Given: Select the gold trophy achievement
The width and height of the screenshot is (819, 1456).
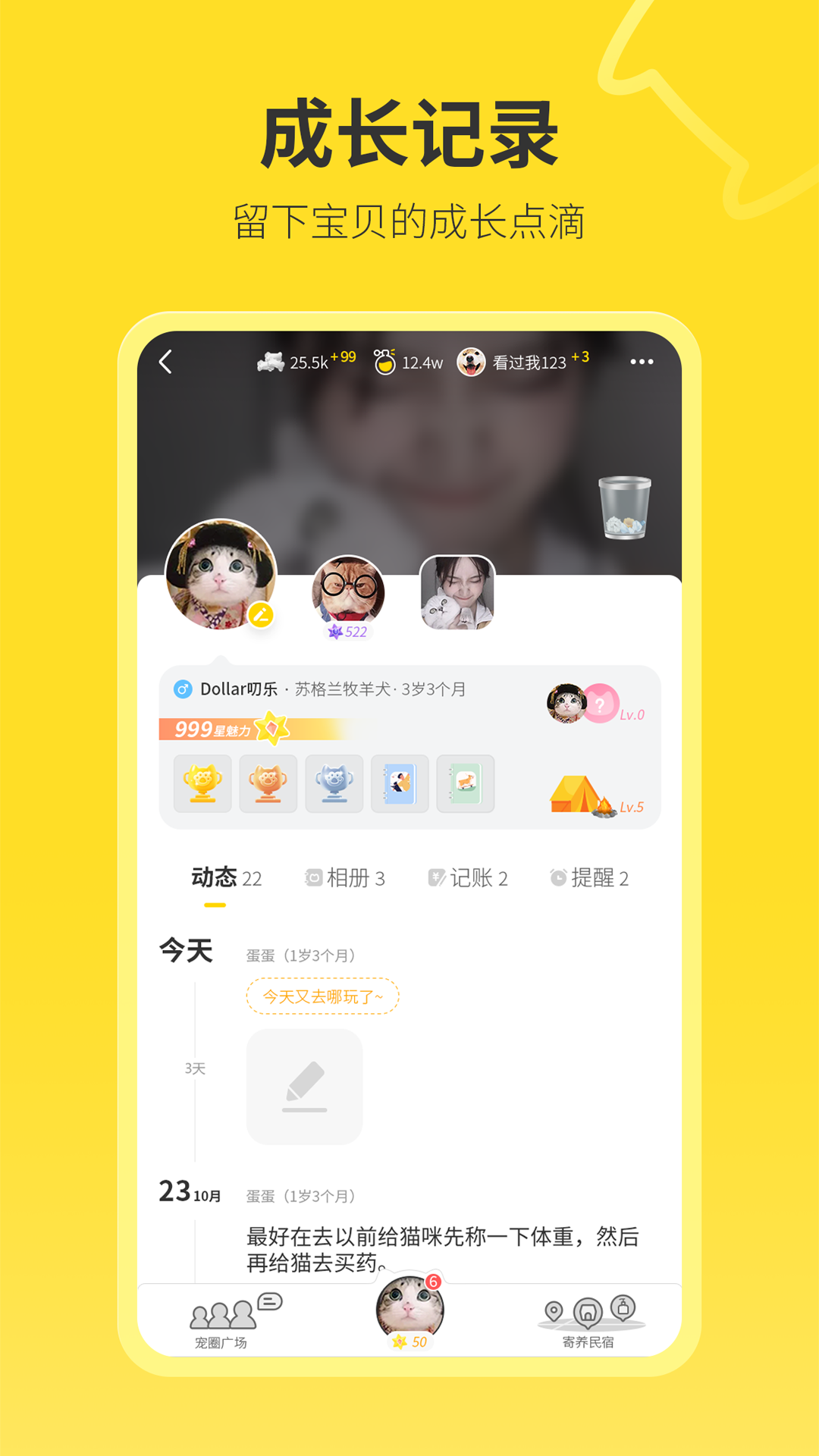Looking at the screenshot, I should [202, 784].
